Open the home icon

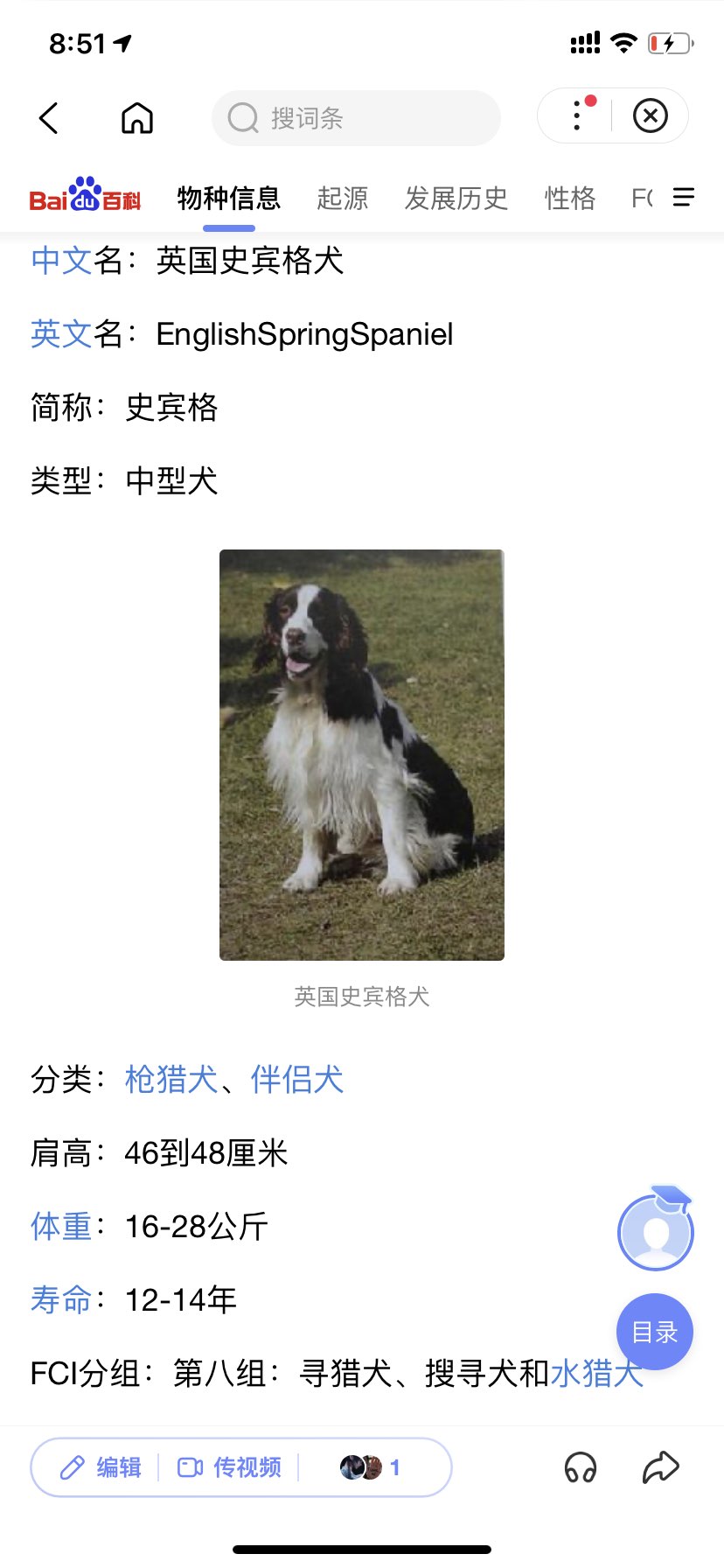(x=136, y=117)
